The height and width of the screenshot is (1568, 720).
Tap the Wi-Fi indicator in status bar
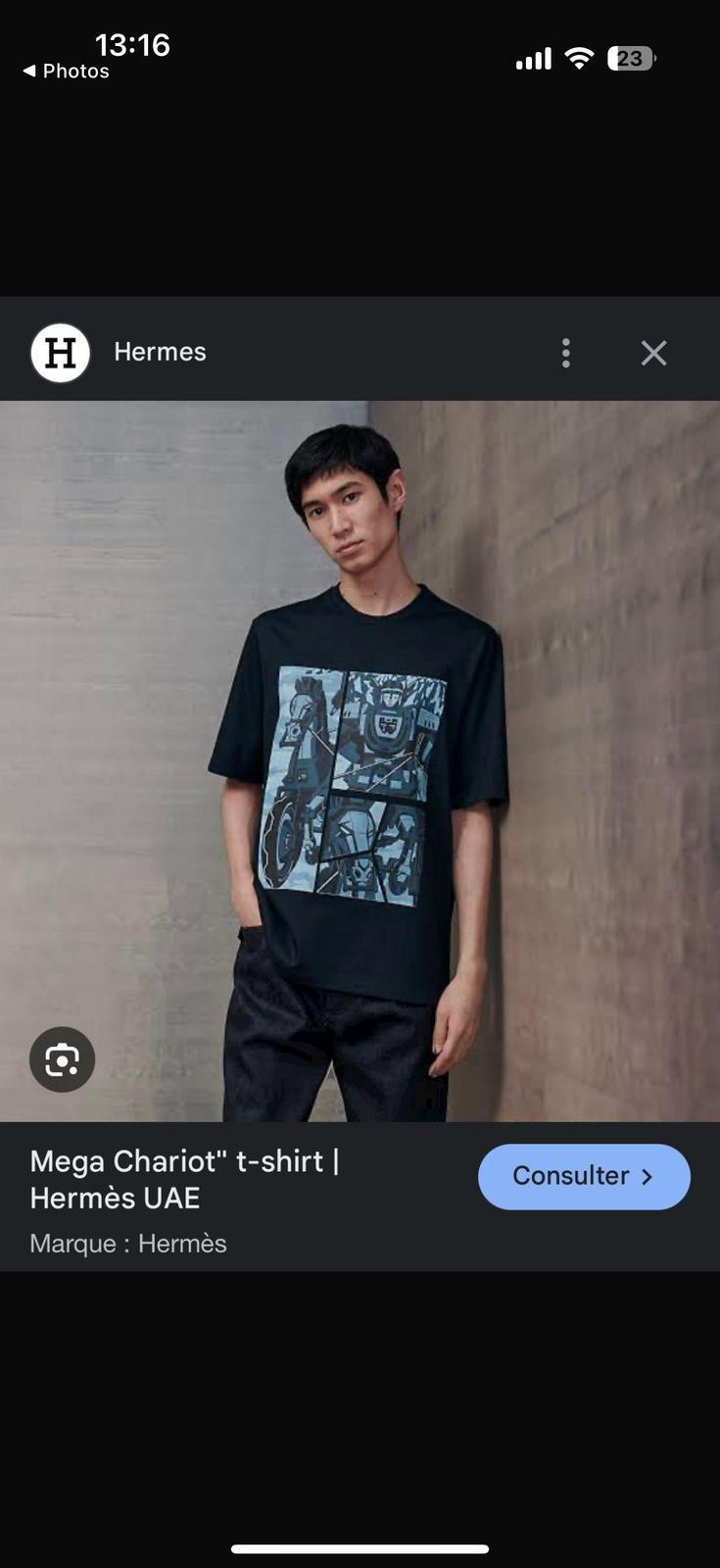[x=579, y=58]
